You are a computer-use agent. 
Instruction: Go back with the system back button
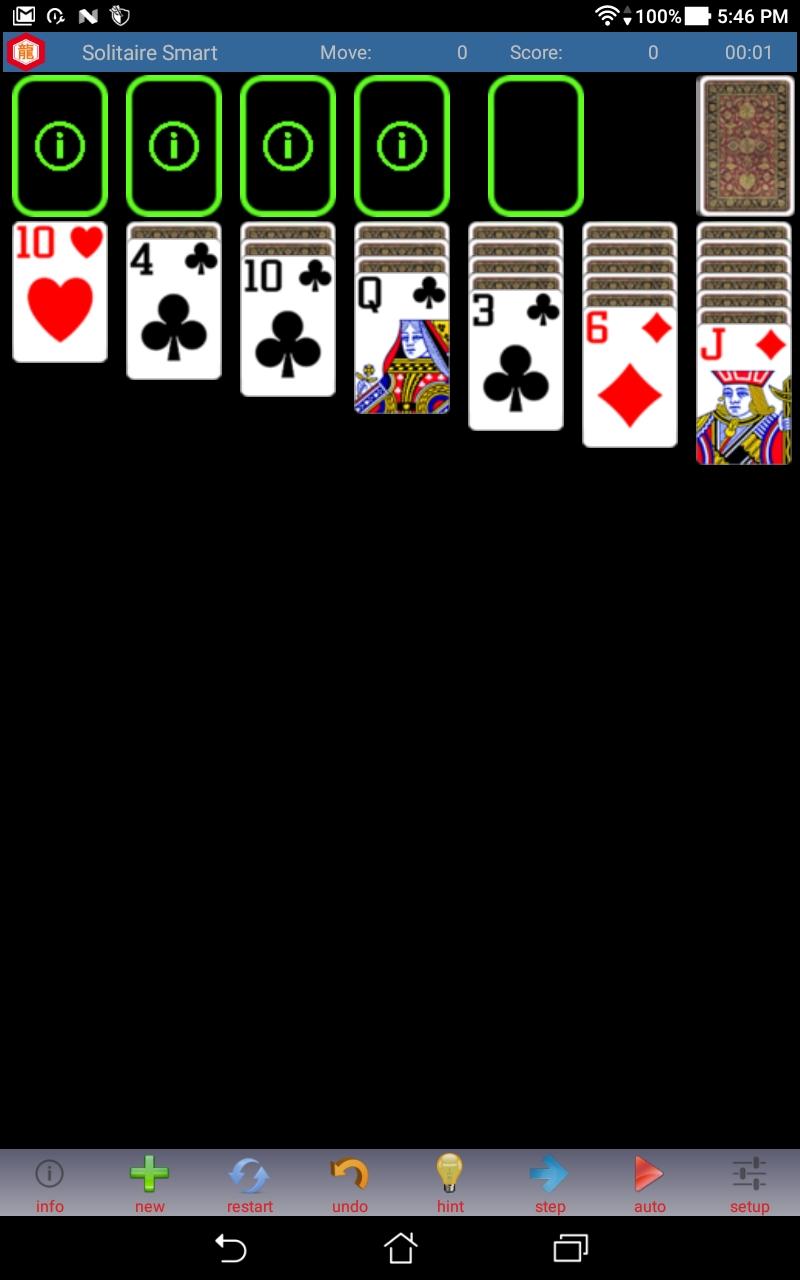[x=231, y=1248]
